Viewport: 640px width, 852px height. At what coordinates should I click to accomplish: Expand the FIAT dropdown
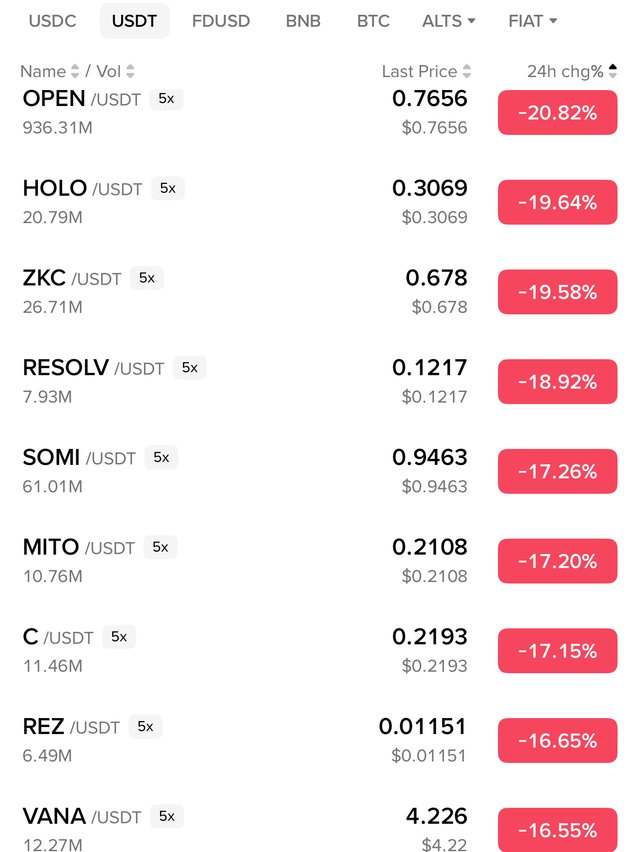[532, 21]
